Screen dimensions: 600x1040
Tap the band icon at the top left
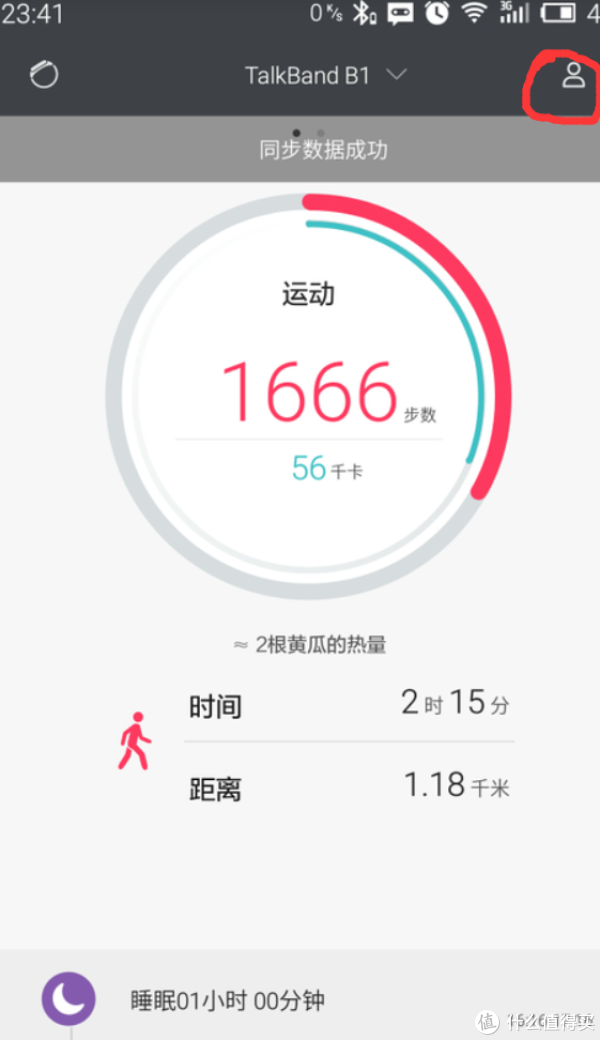click(x=44, y=75)
